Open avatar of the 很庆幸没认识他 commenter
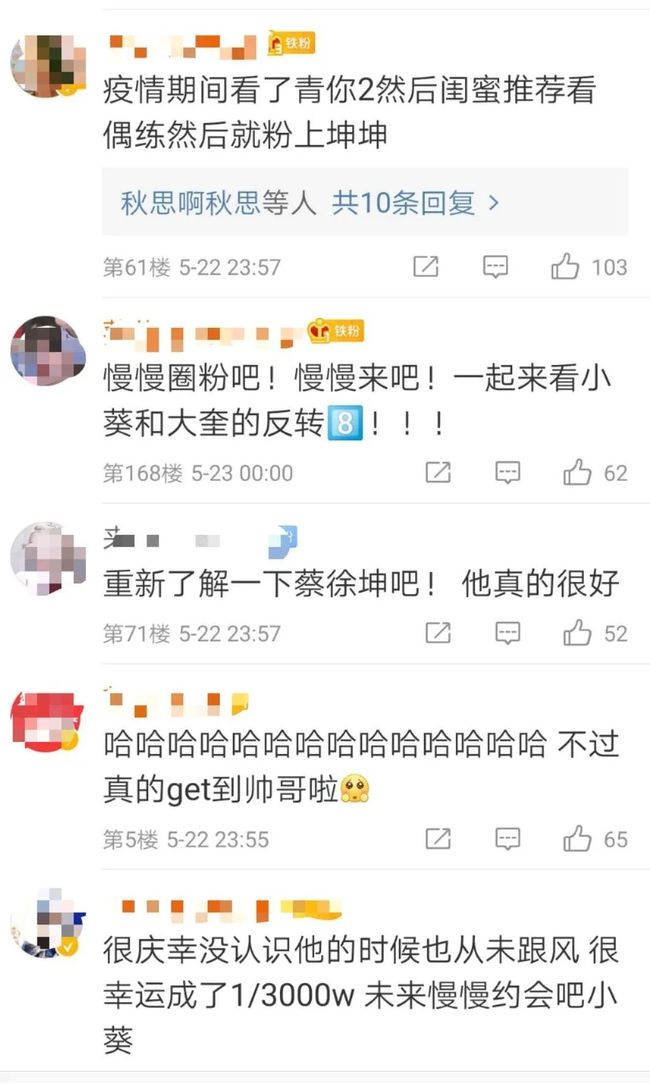Image resolution: width=650 pixels, height=1085 pixels. coord(48,924)
